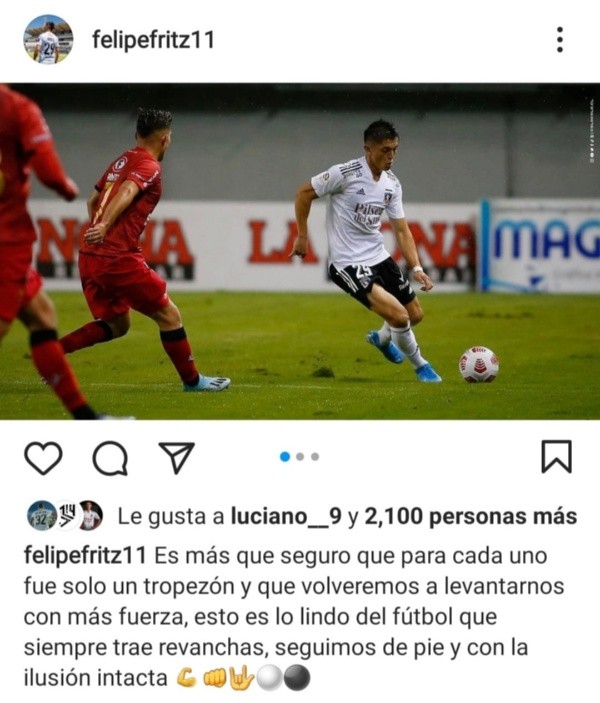View the 2,100 personas más likes list
The width and height of the screenshot is (600, 703).
[x=471, y=516]
